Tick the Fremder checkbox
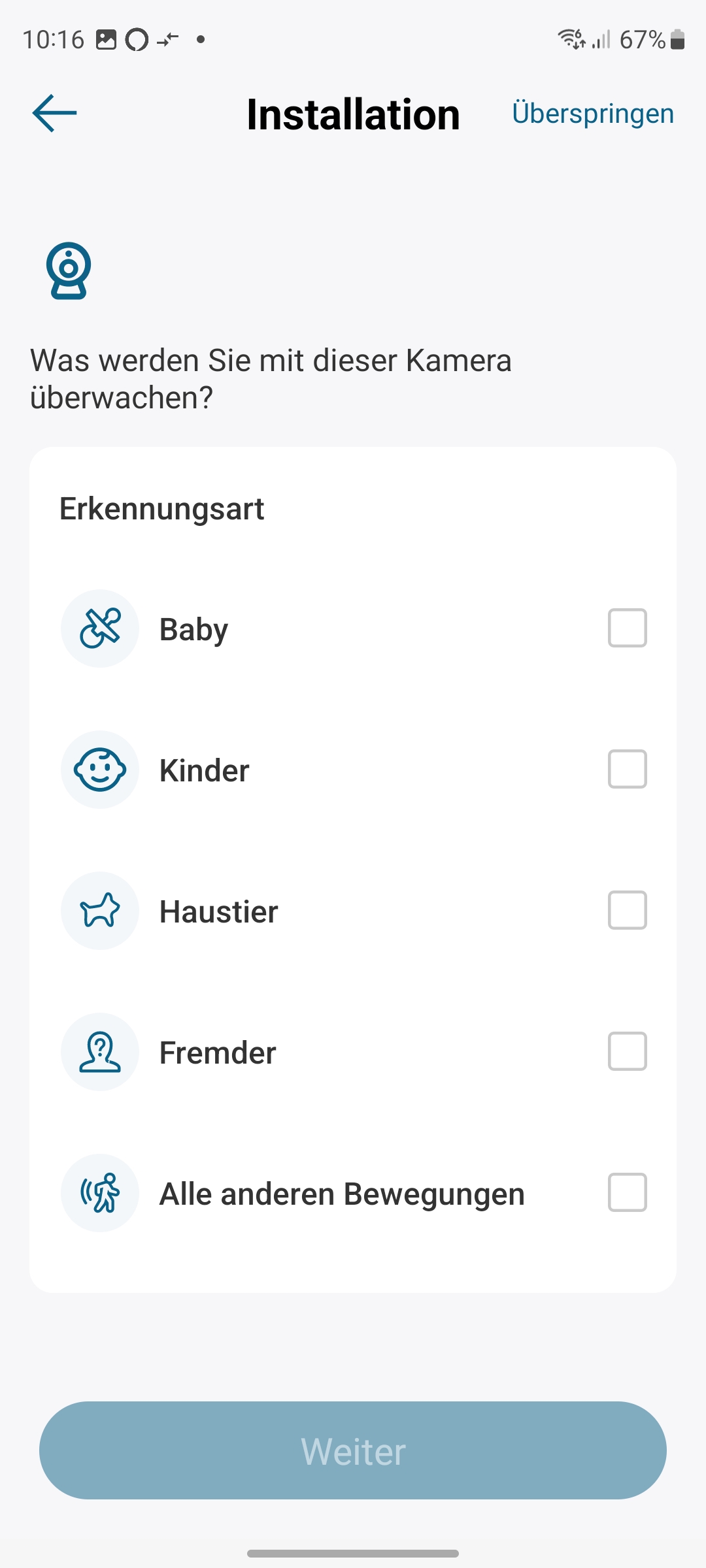This screenshot has height=1568, width=706. coord(627,1051)
